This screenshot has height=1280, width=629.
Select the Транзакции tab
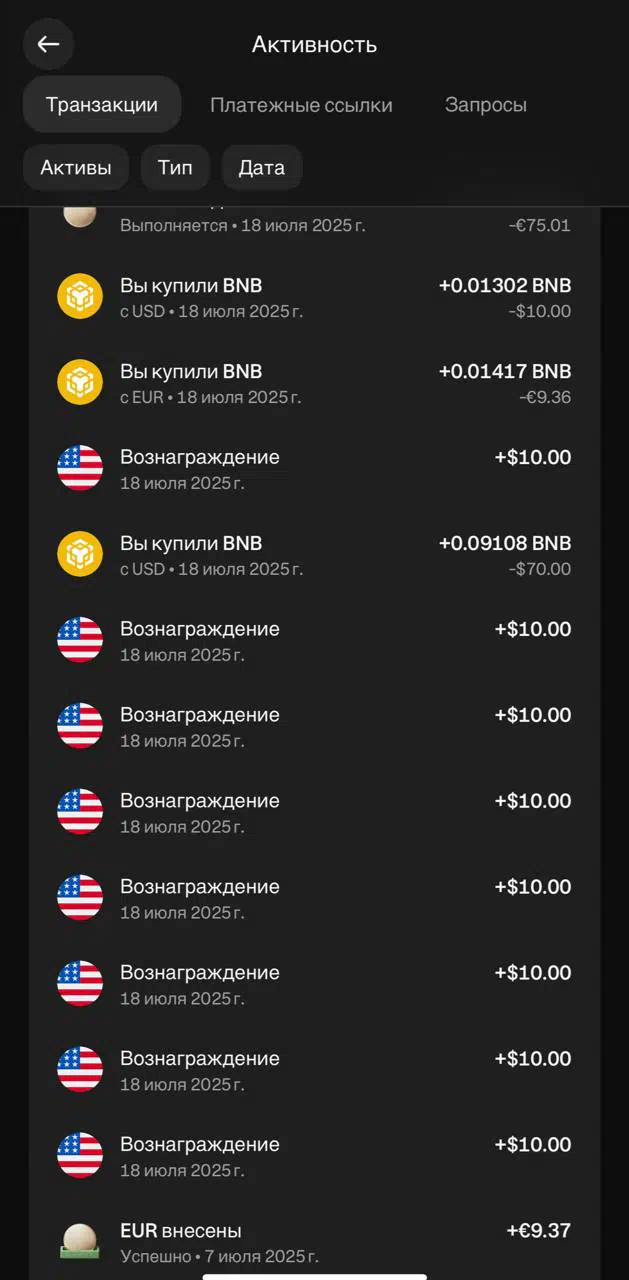click(x=102, y=105)
